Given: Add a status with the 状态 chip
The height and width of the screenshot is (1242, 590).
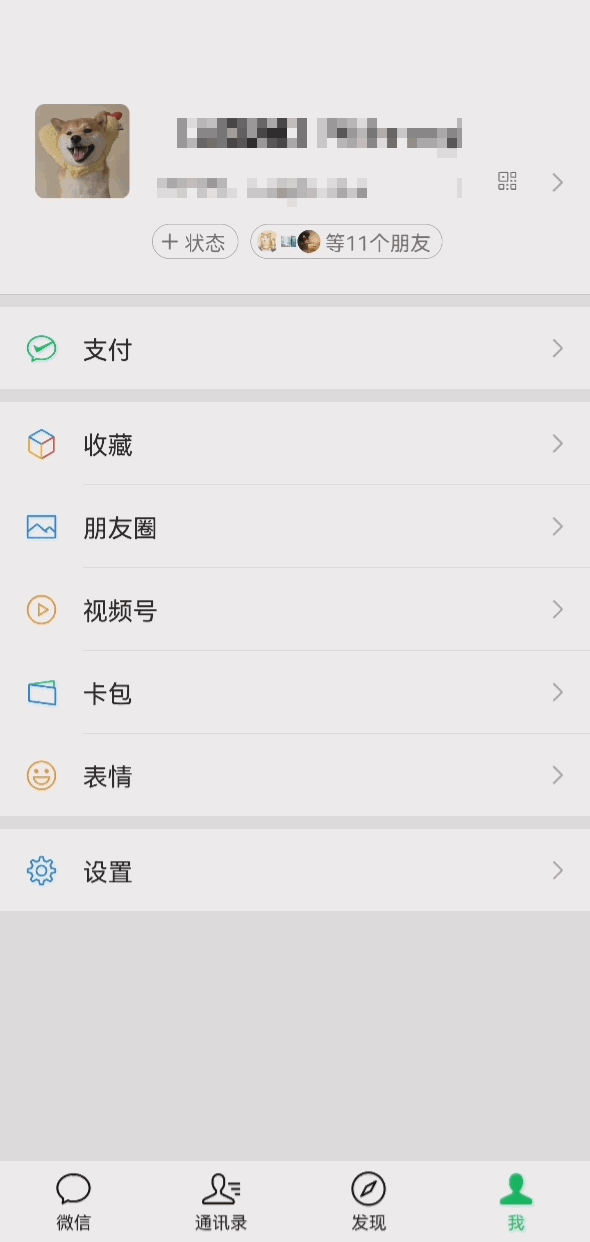Looking at the screenshot, I should tap(195, 242).
